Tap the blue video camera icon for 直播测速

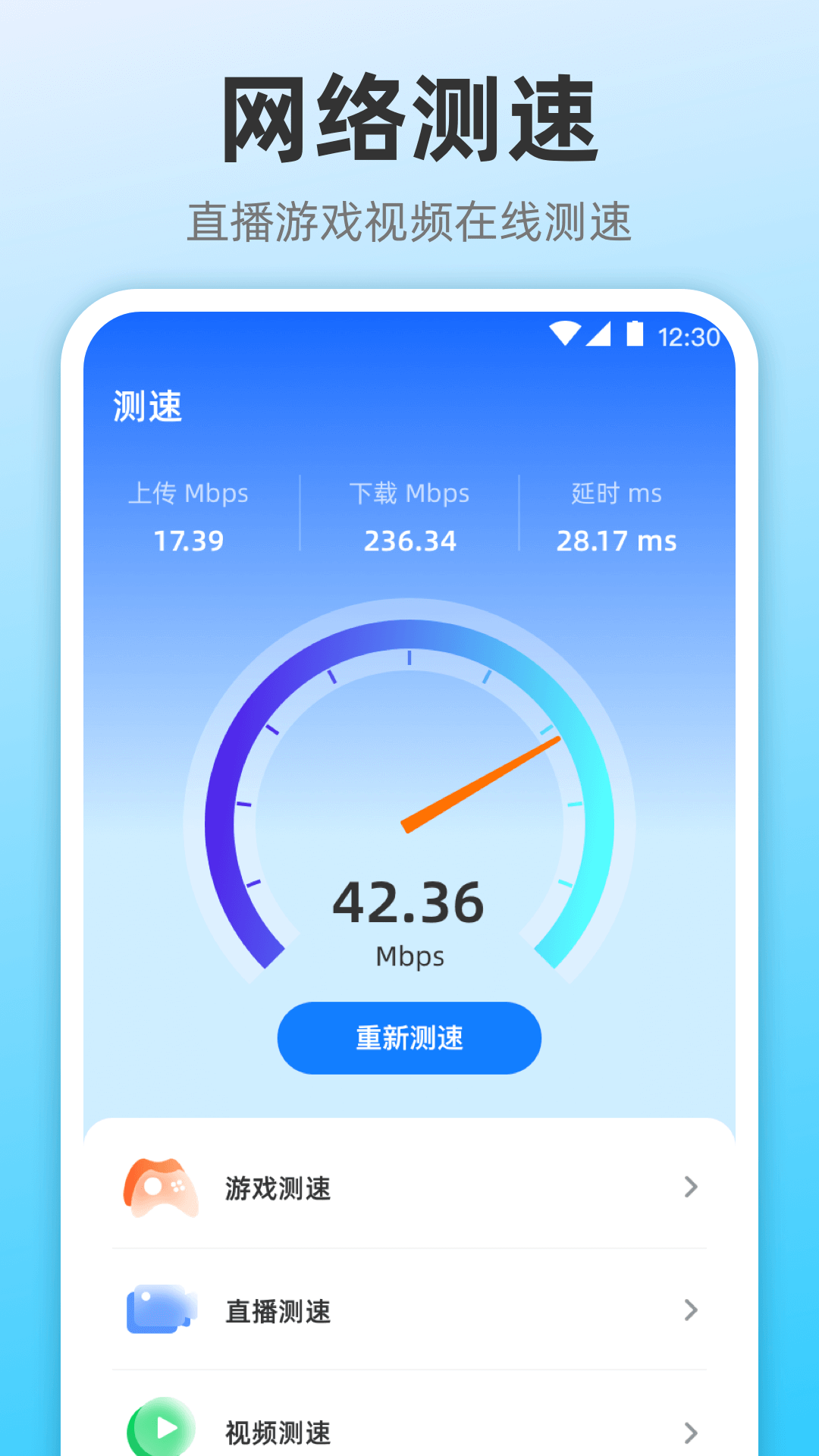pos(160,1310)
